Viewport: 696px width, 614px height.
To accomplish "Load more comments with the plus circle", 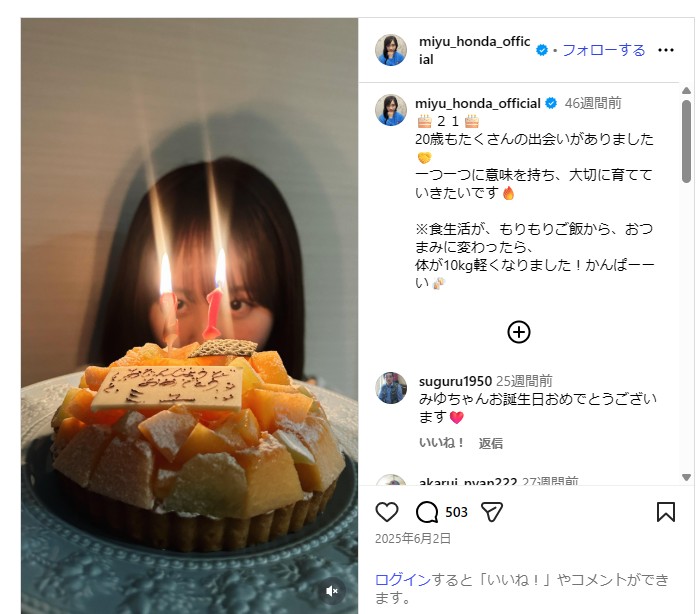I will [518, 332].
